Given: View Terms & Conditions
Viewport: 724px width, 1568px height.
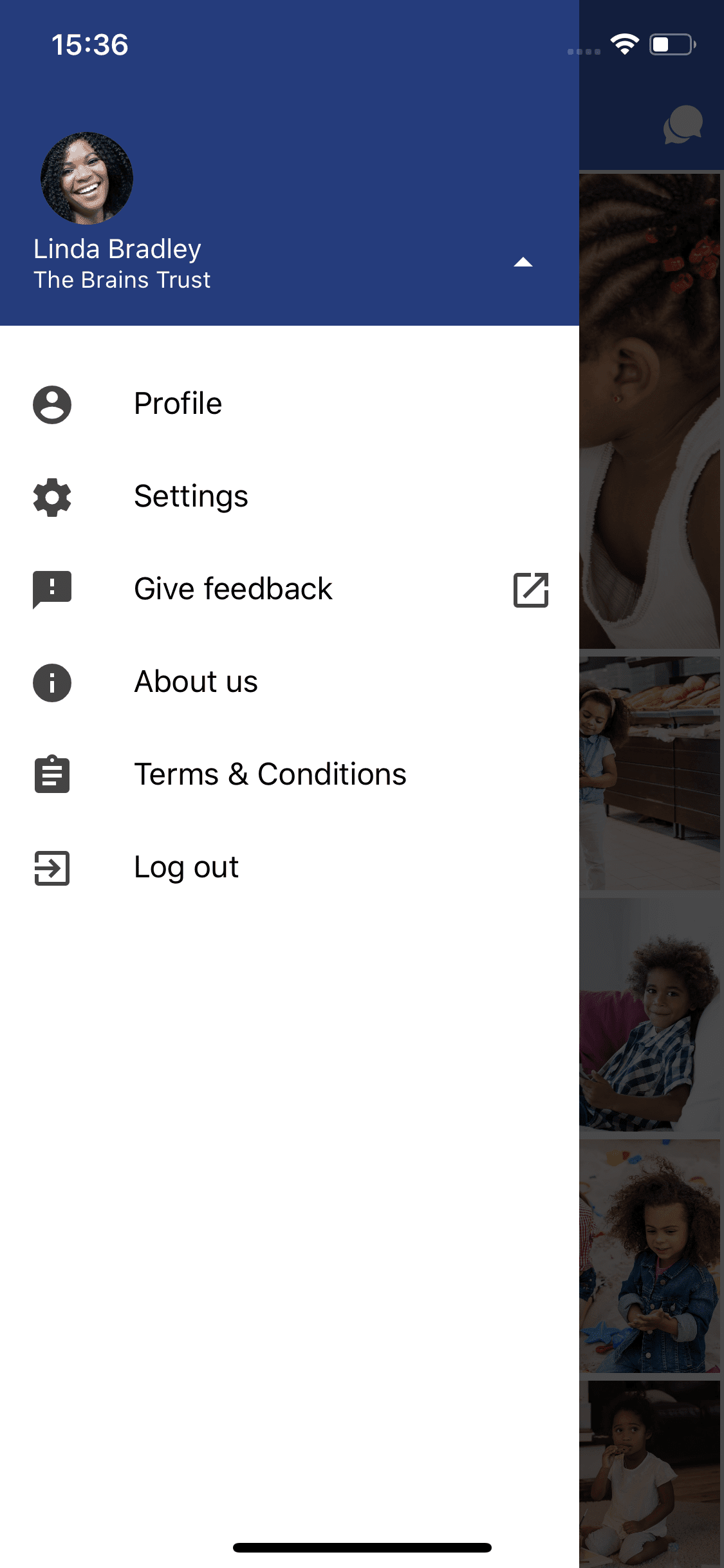Looking at the screenshot, I should [x=270, y=775].
